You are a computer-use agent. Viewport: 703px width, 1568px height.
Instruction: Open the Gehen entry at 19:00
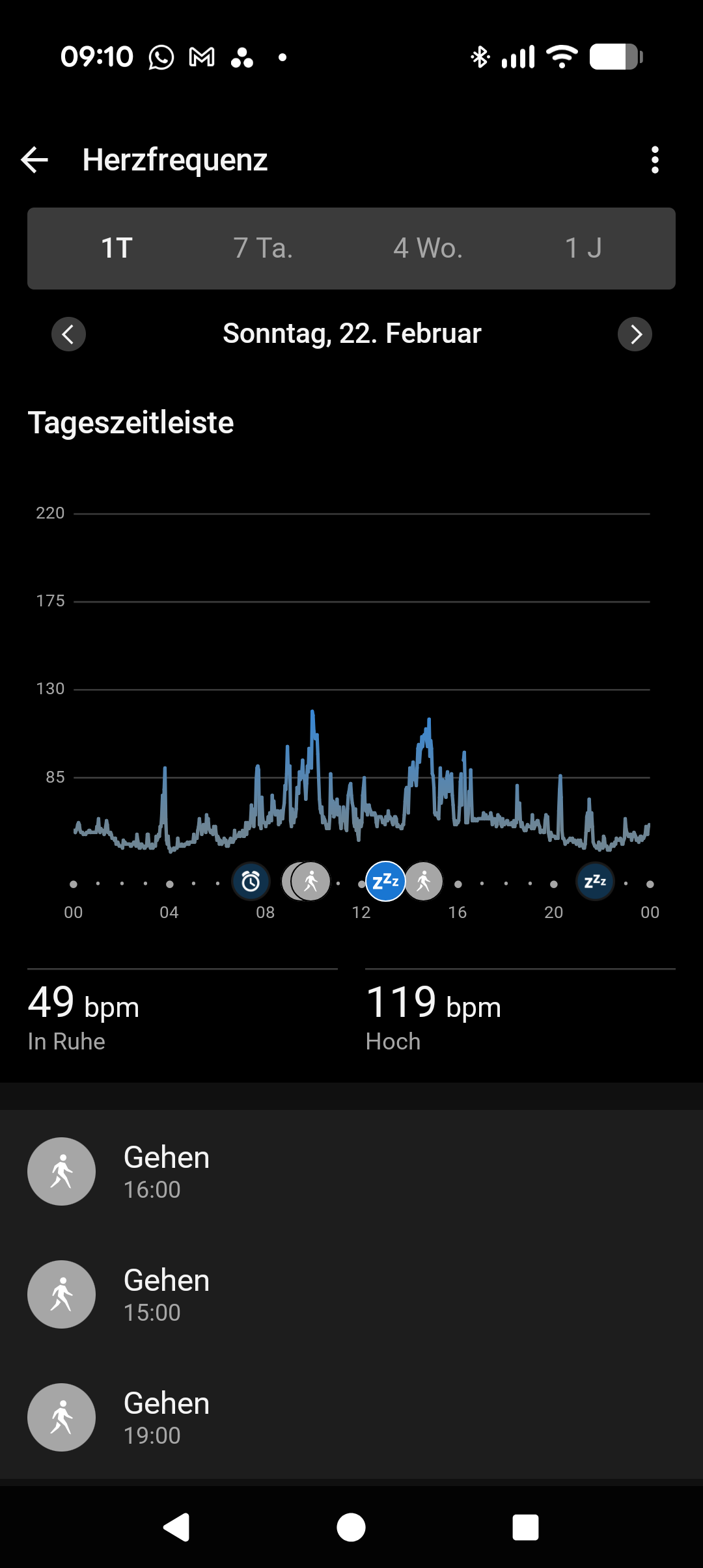point(351,1418)
